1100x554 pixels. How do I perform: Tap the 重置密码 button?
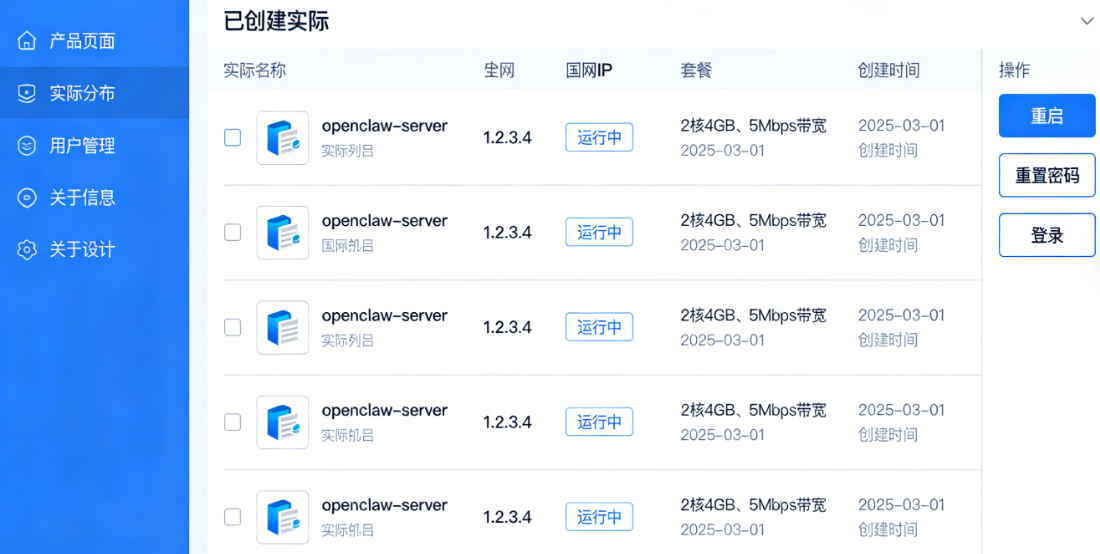click(x=1047, y=175)
